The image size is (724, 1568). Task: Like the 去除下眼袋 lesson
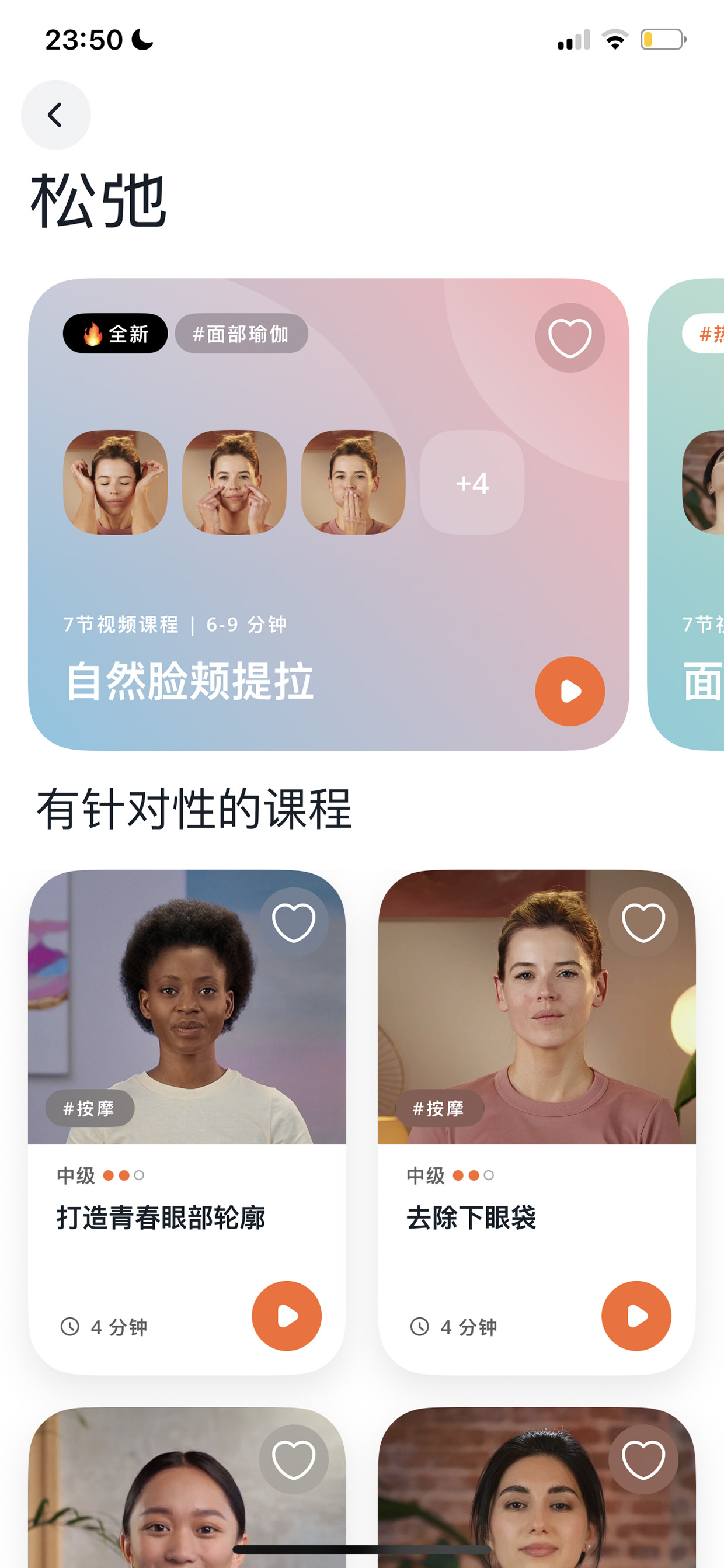(x=643, y=922)
